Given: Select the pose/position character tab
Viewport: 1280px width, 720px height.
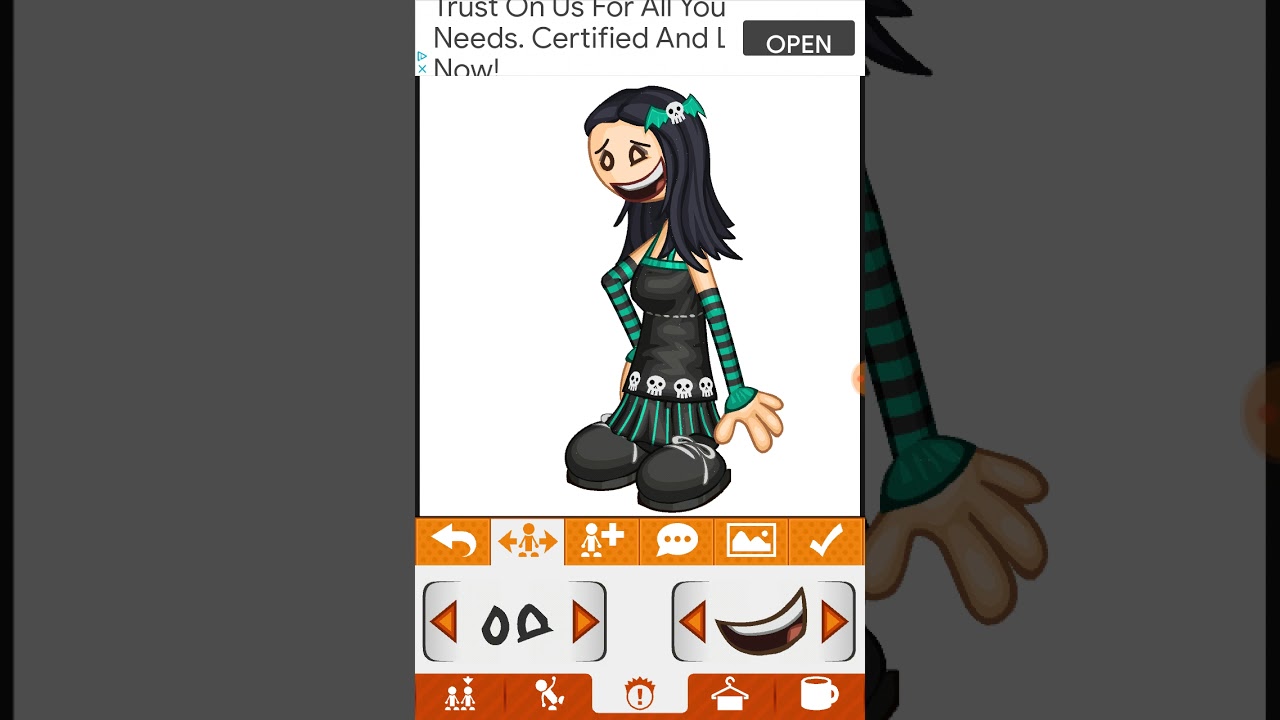Looking at the screenshot, I should point(527,541).
